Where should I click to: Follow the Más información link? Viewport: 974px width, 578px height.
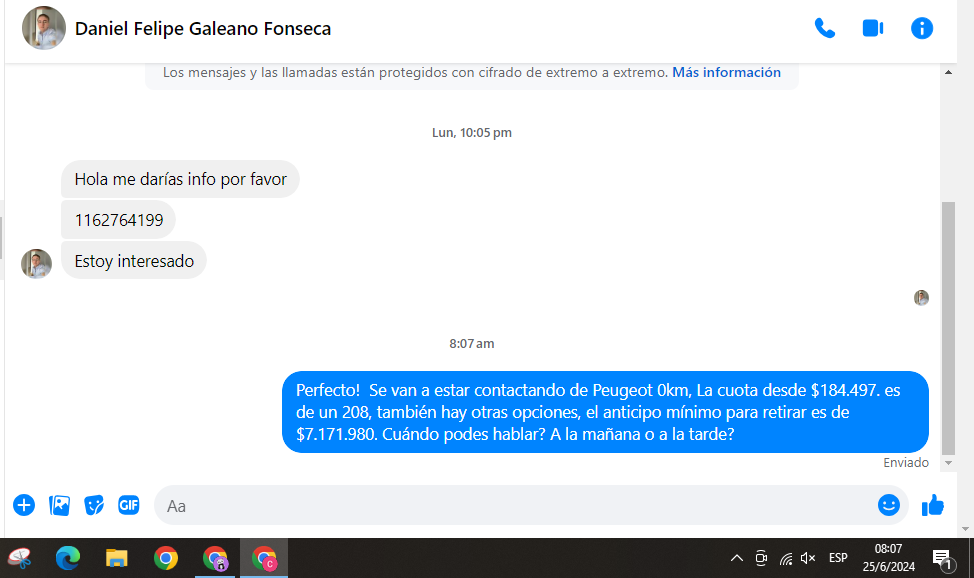[726, 72]
